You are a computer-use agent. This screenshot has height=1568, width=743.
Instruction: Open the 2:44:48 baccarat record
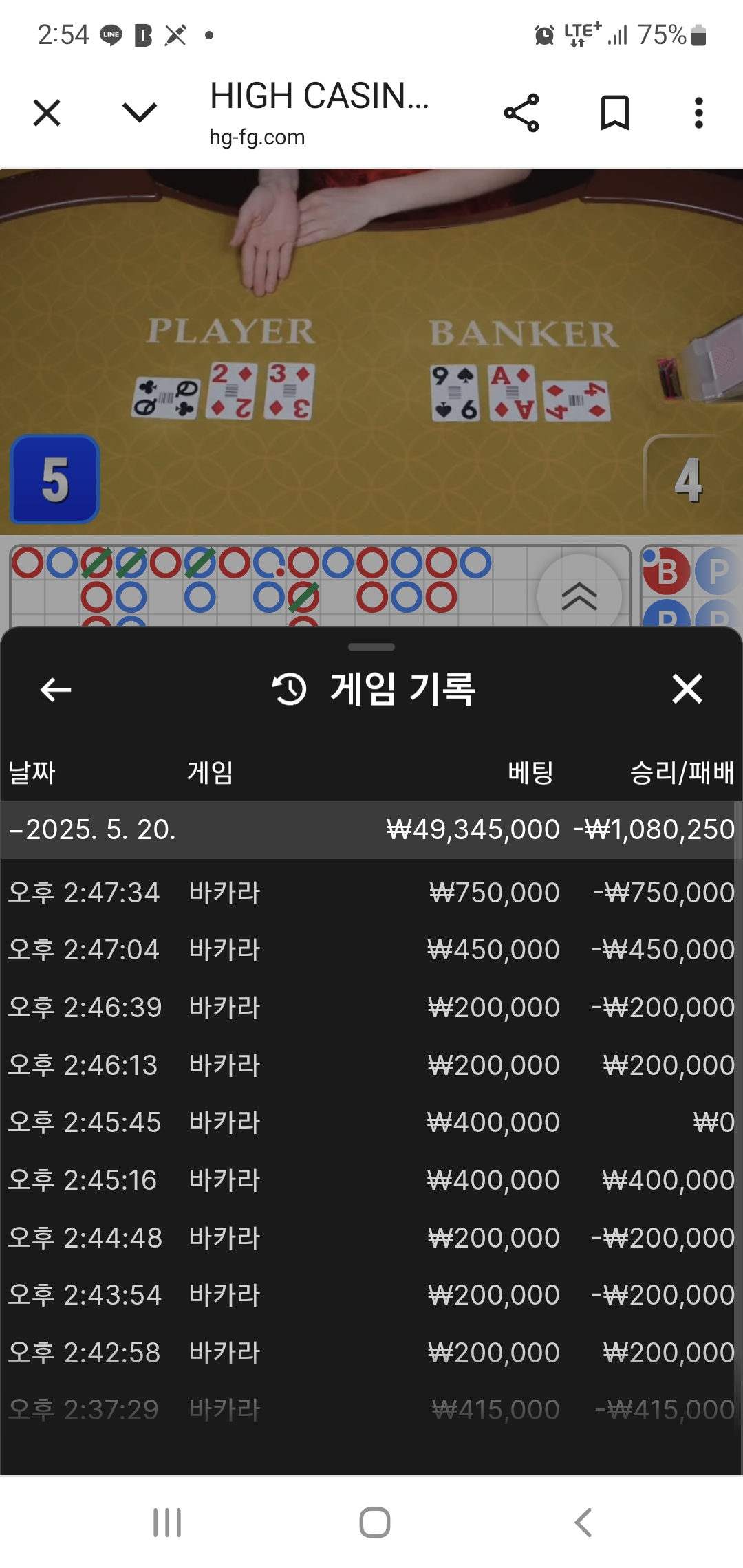tap(371, 1238)
